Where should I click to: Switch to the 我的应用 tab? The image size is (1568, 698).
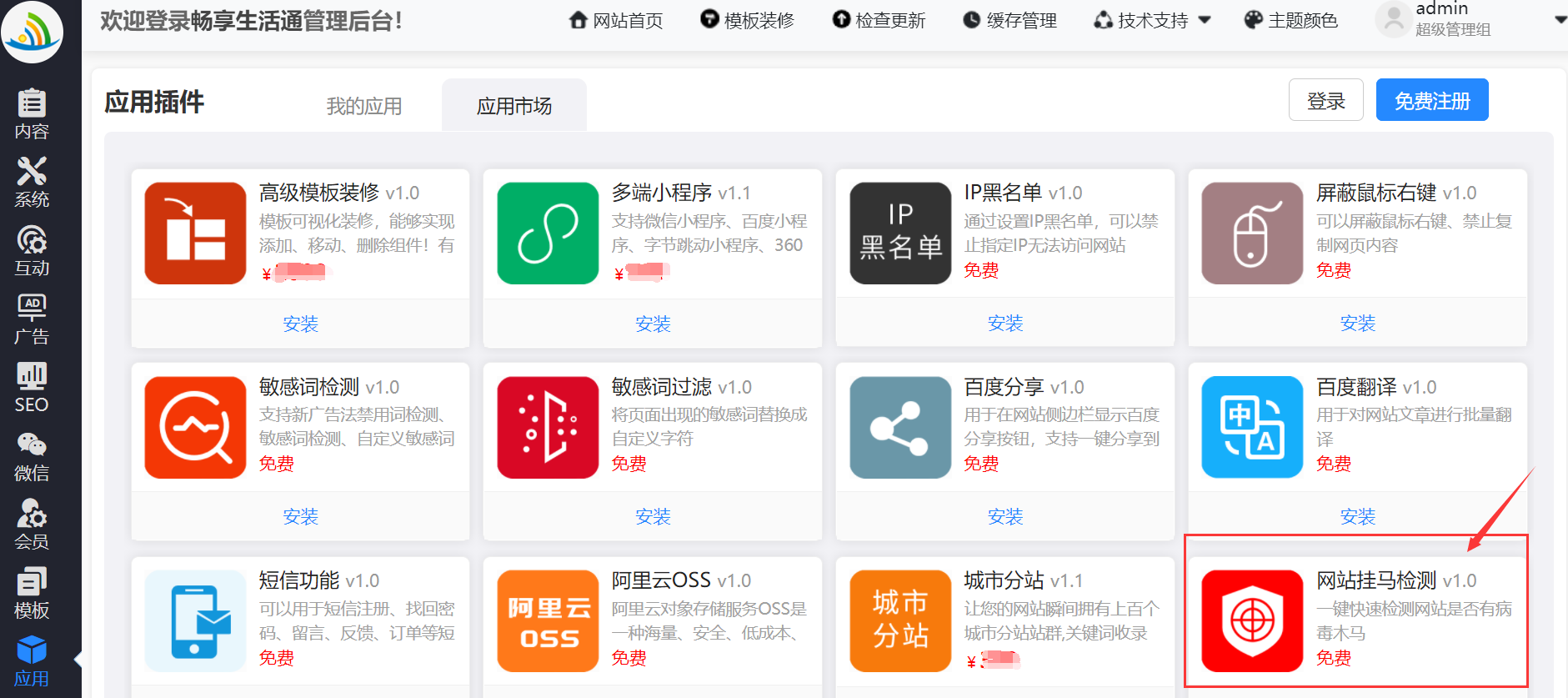363,106
